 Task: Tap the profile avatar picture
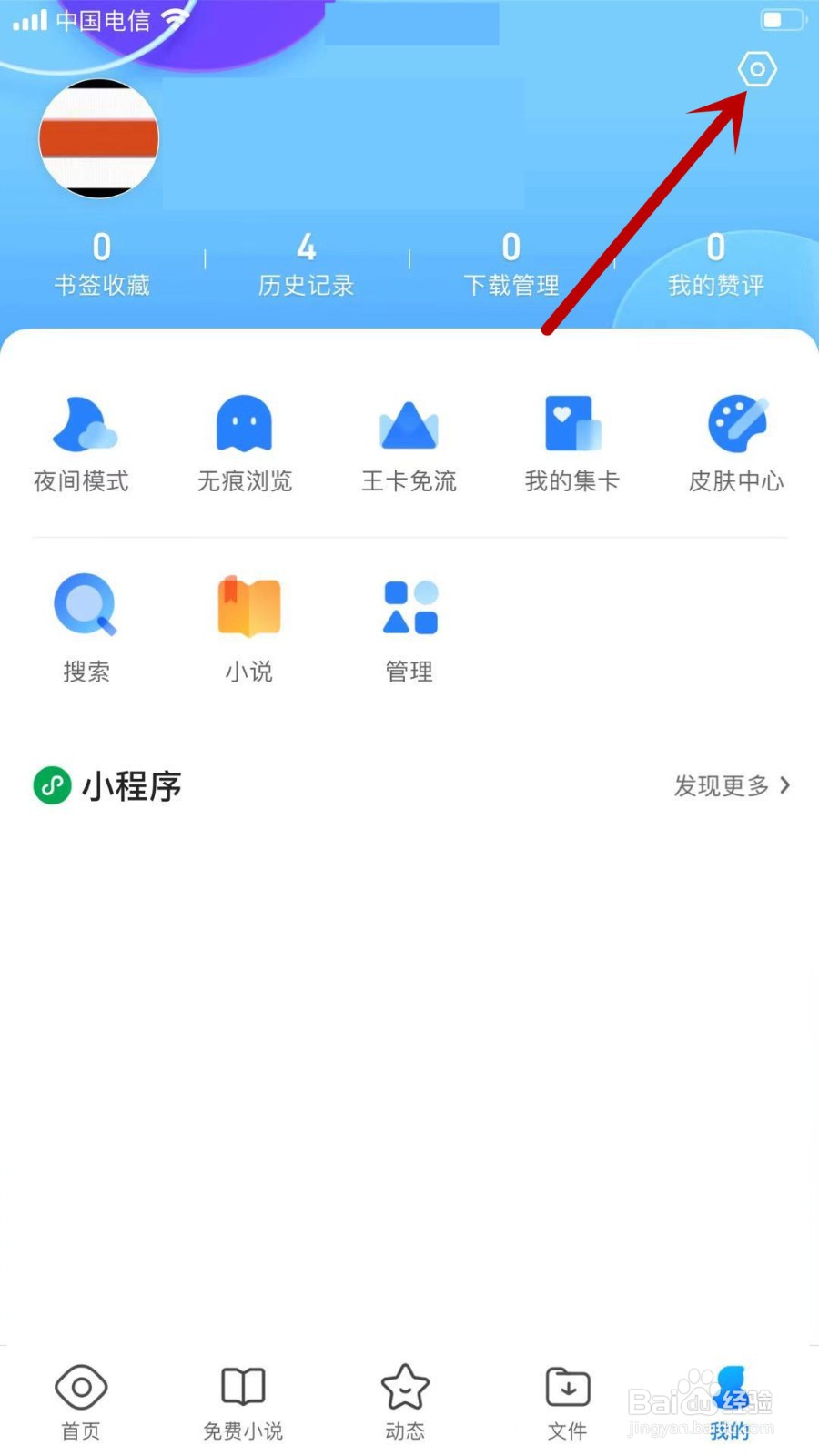click(100, 138)
